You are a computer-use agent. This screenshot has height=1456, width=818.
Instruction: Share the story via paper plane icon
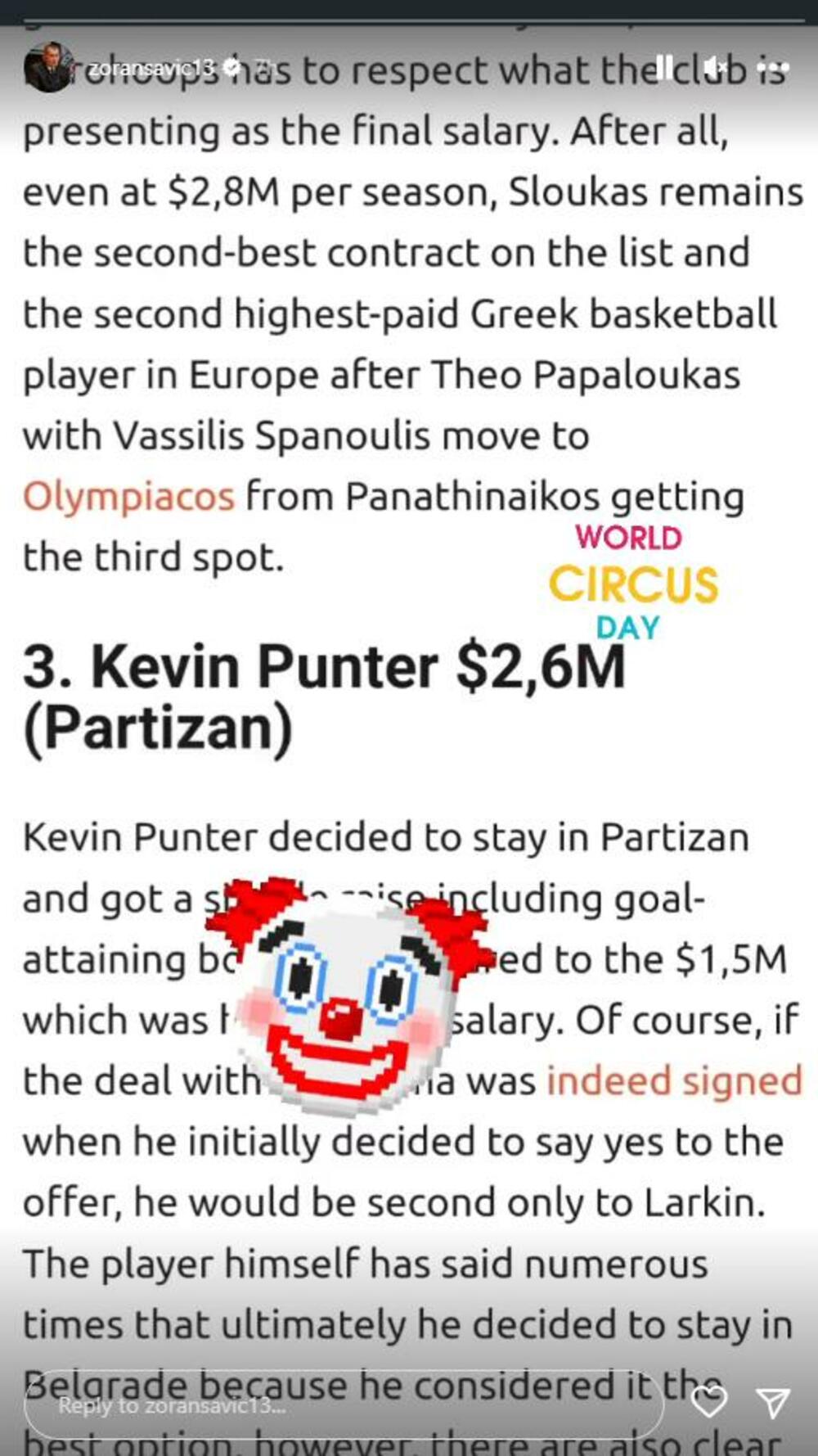pyautogui.click(x=773, y=1403)
